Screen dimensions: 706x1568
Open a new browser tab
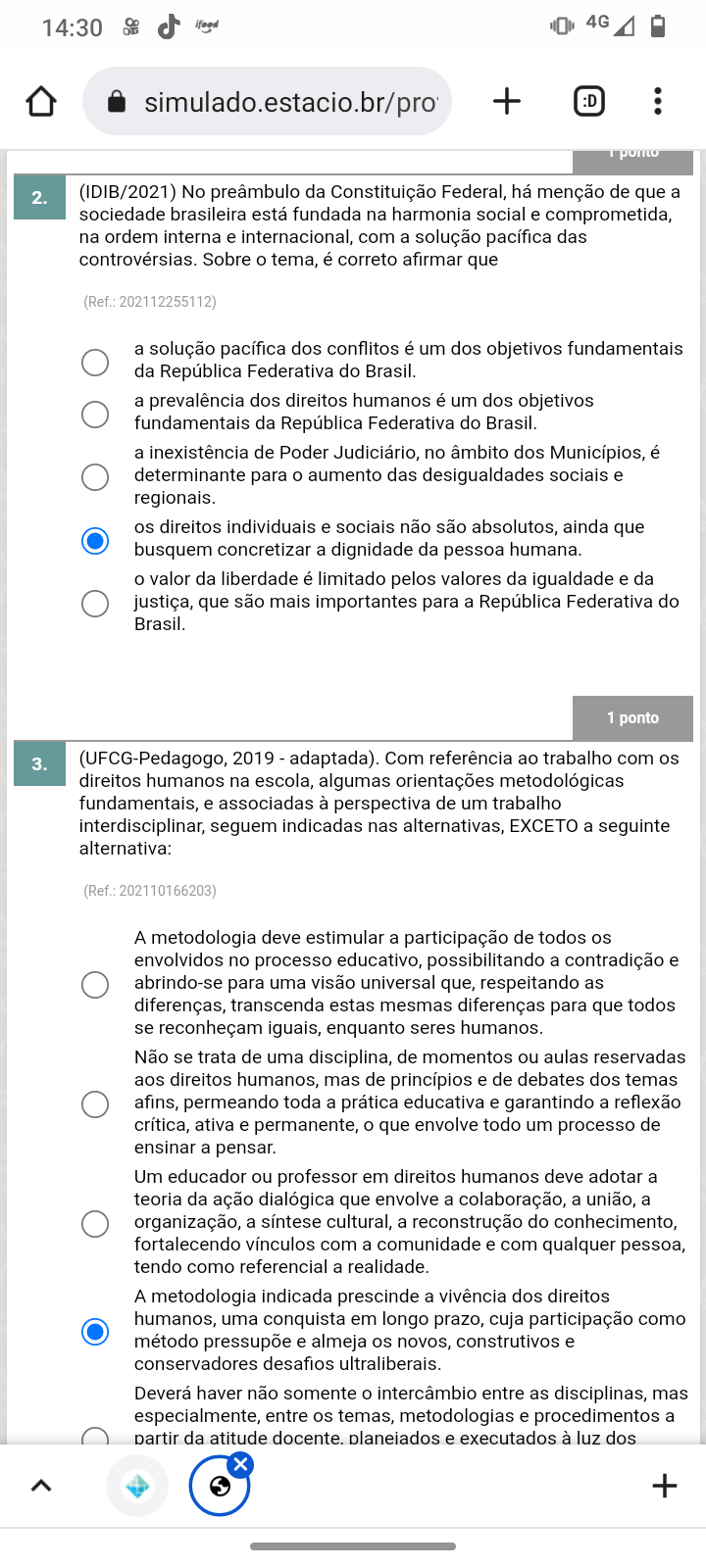click(x=507, y=101)
